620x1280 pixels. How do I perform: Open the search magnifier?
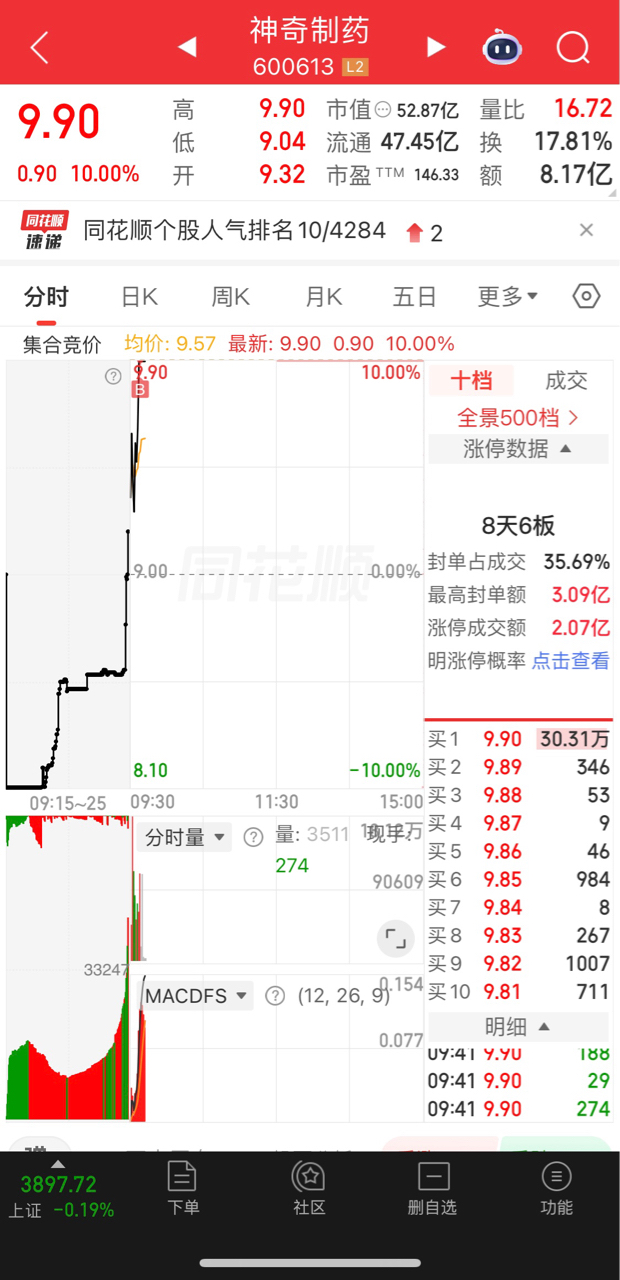[x=573, y=47]
